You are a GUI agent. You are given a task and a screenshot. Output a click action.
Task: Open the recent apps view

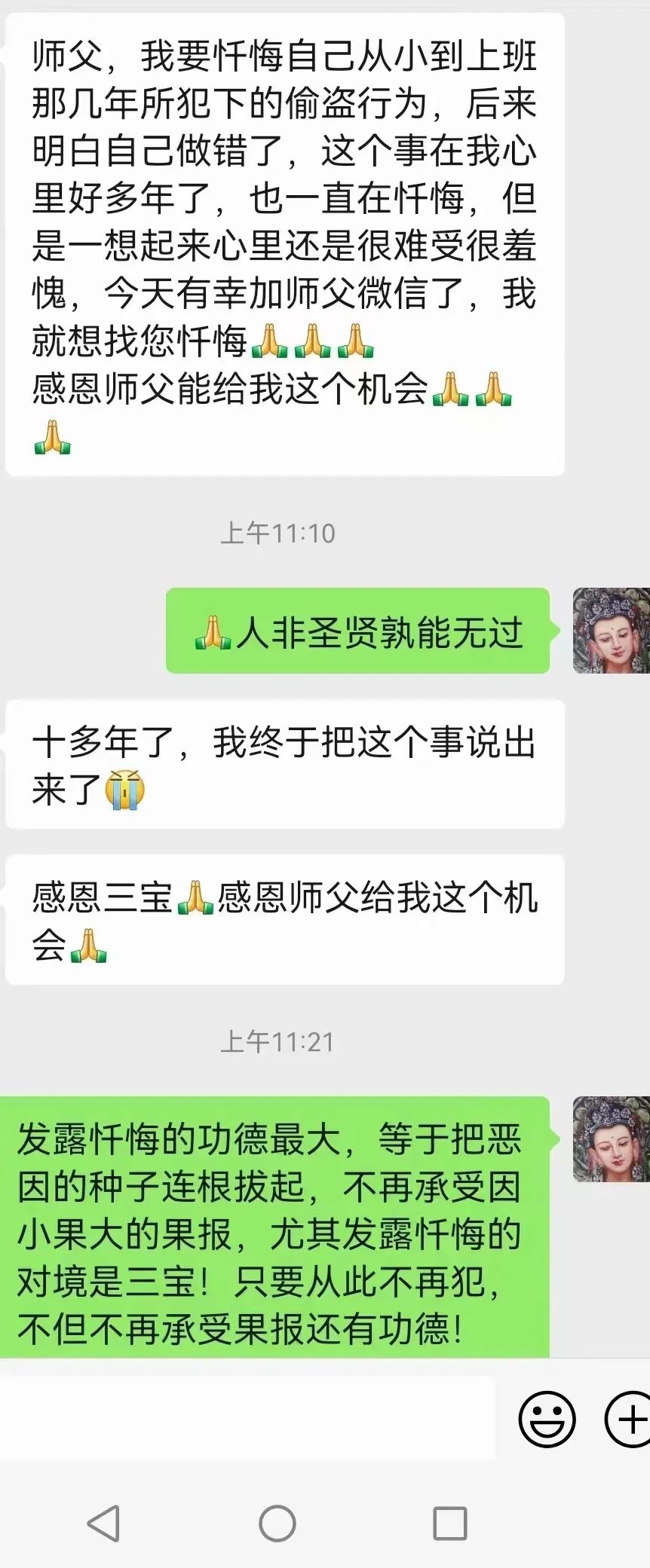point(450,1524)
